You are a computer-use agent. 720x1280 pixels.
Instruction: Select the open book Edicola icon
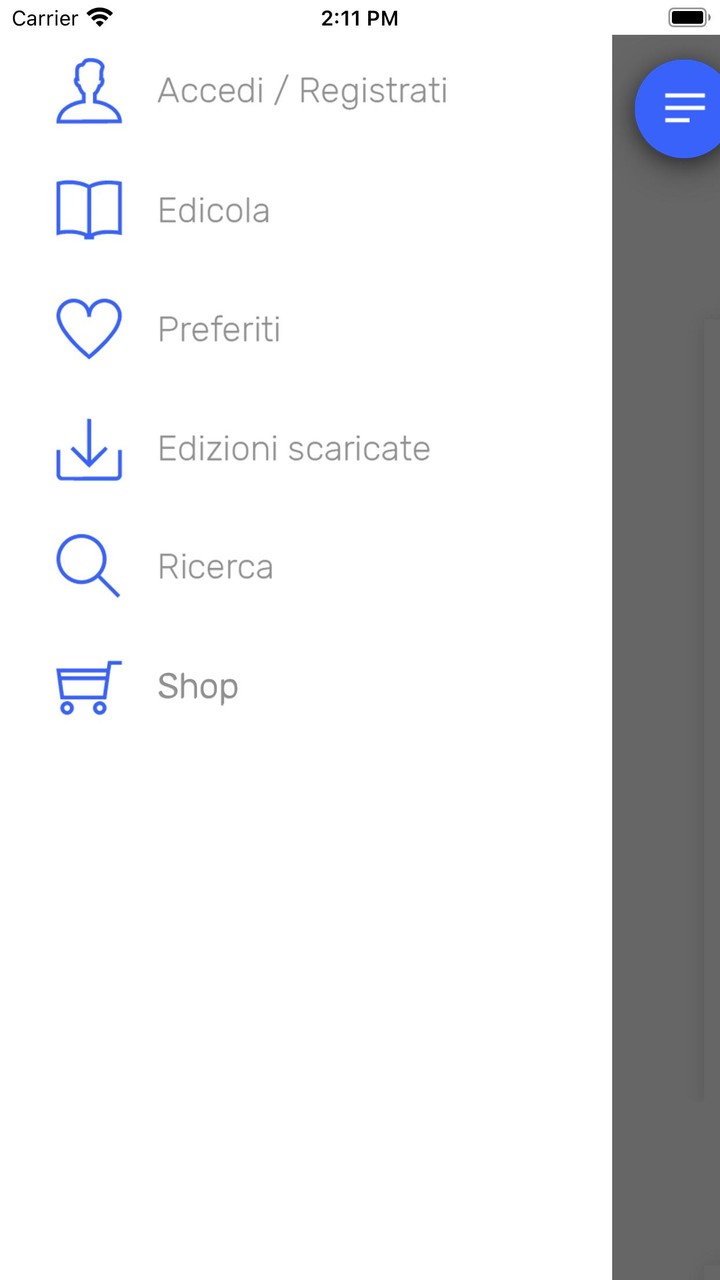(x=89, y=209)
